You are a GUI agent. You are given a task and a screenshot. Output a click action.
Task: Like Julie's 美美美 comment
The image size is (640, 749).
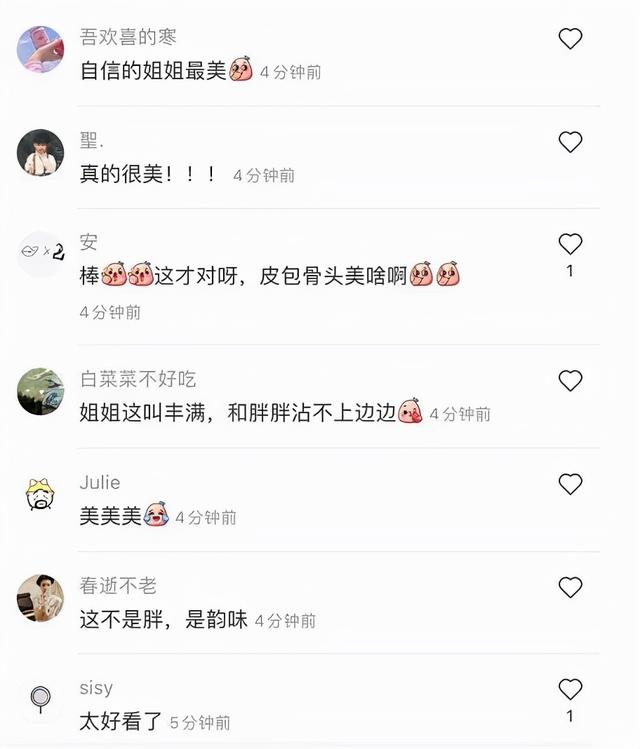tap(570, 484)
